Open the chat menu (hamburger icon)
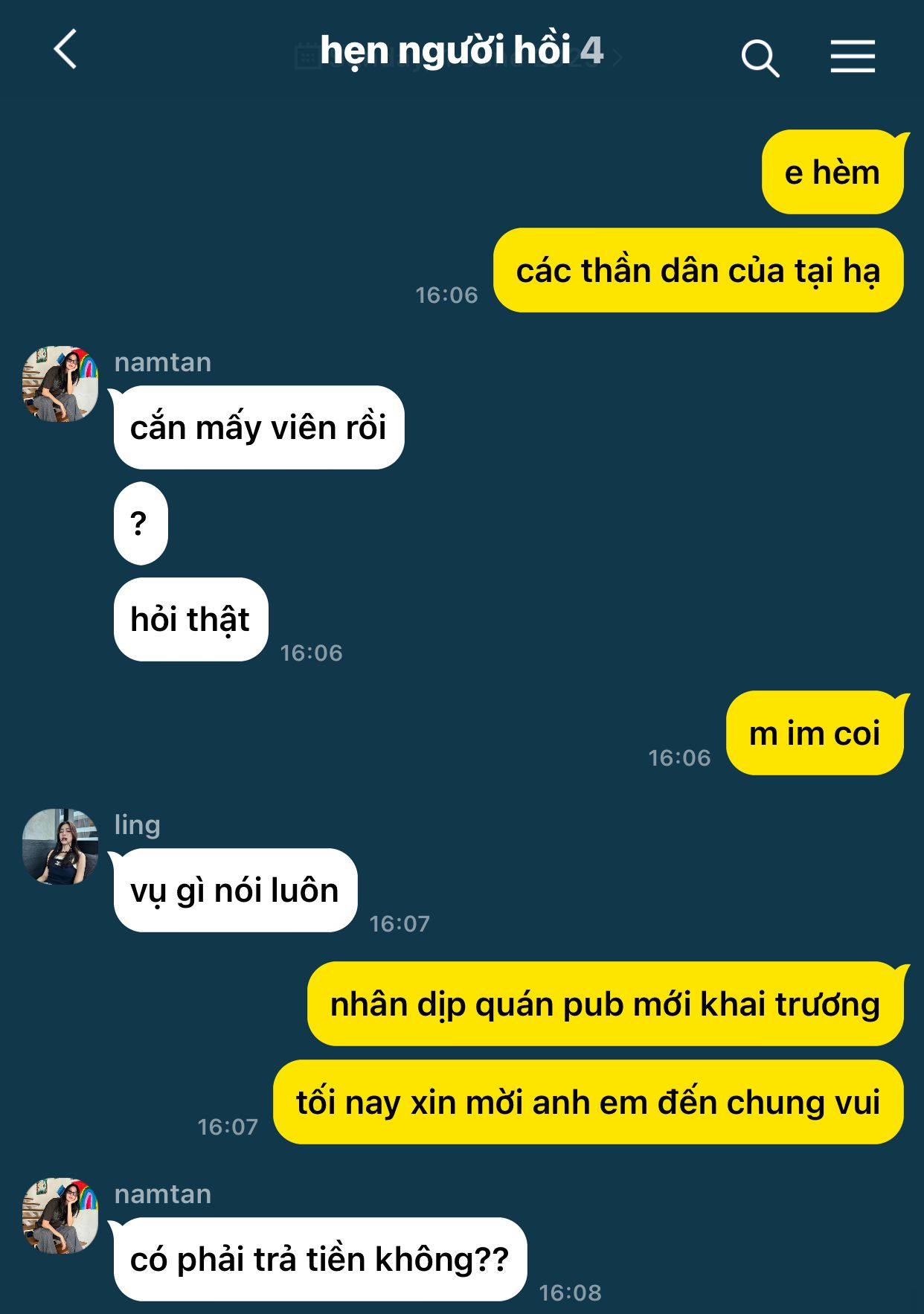This screenshot has width=924, height=1314. (853, 57)
